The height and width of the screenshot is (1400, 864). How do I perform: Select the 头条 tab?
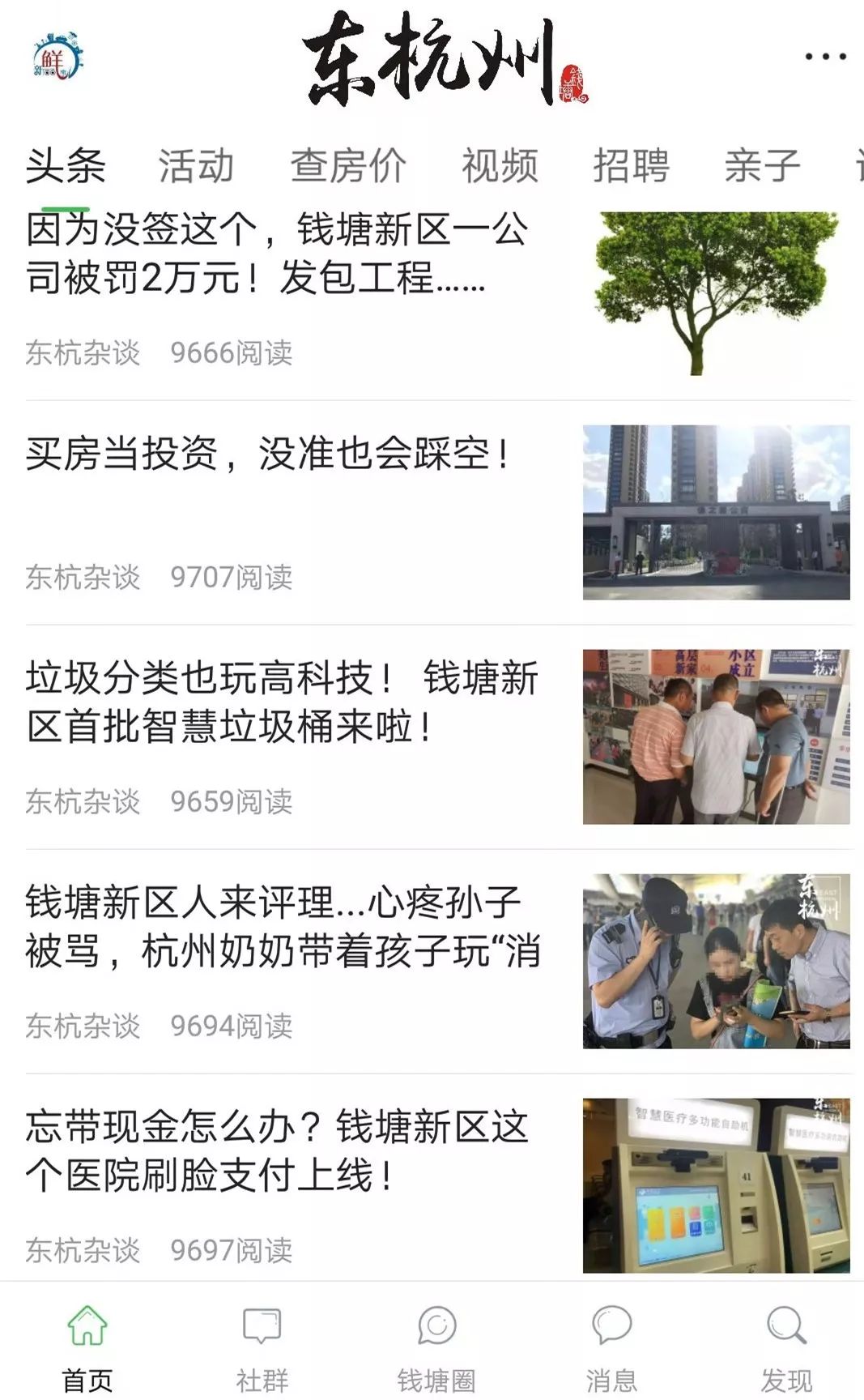(x=66, y=166)
